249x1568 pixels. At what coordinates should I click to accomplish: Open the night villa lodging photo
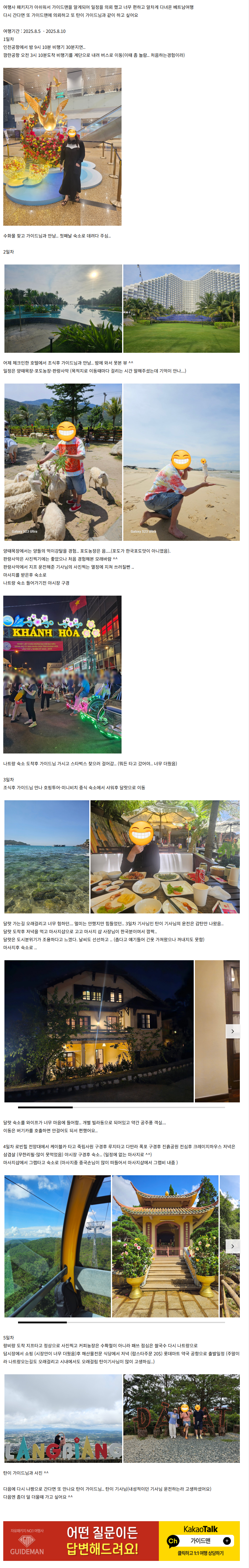click(x=99, y=1031)
